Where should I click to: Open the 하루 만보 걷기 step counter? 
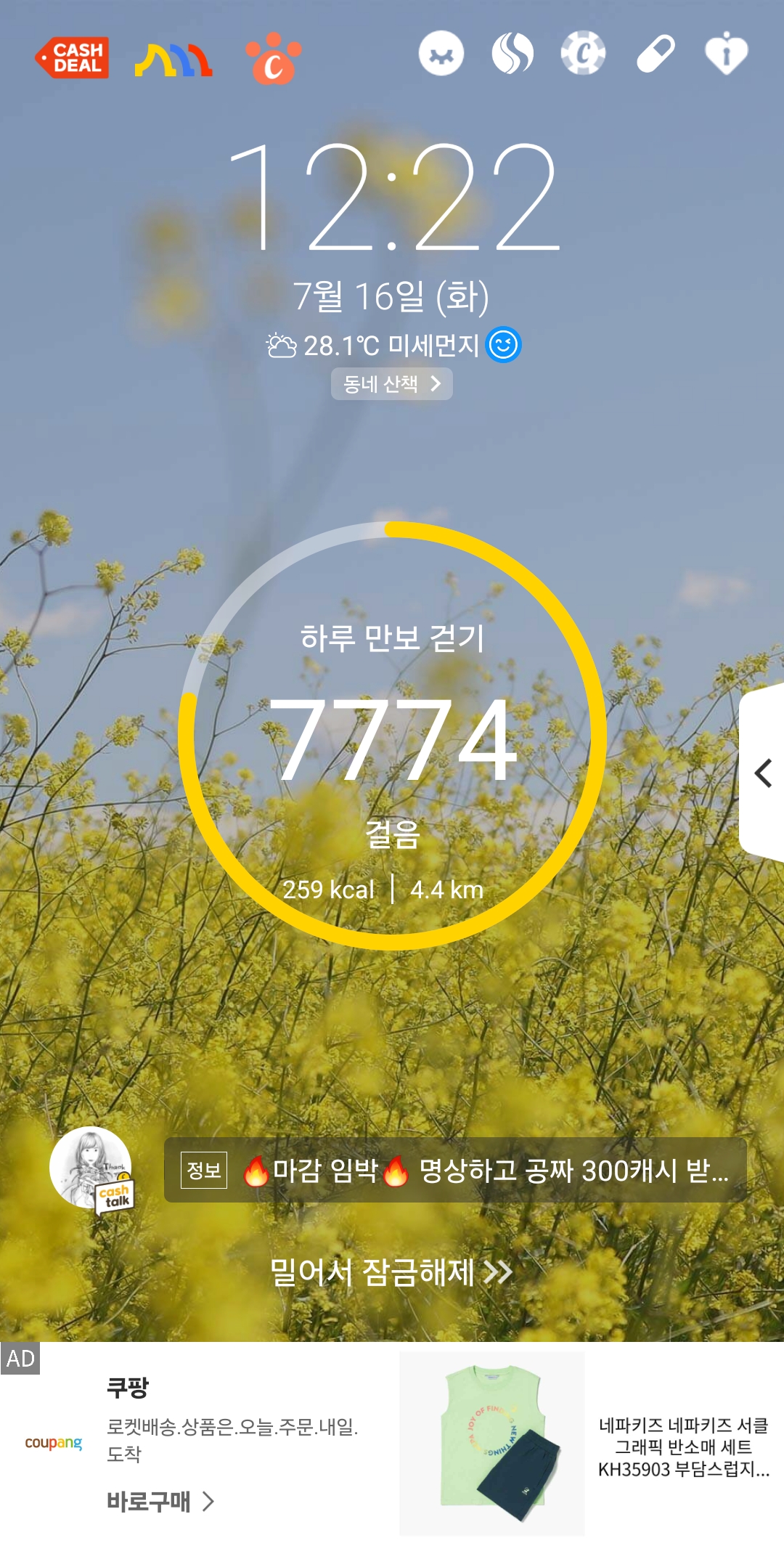392,736
